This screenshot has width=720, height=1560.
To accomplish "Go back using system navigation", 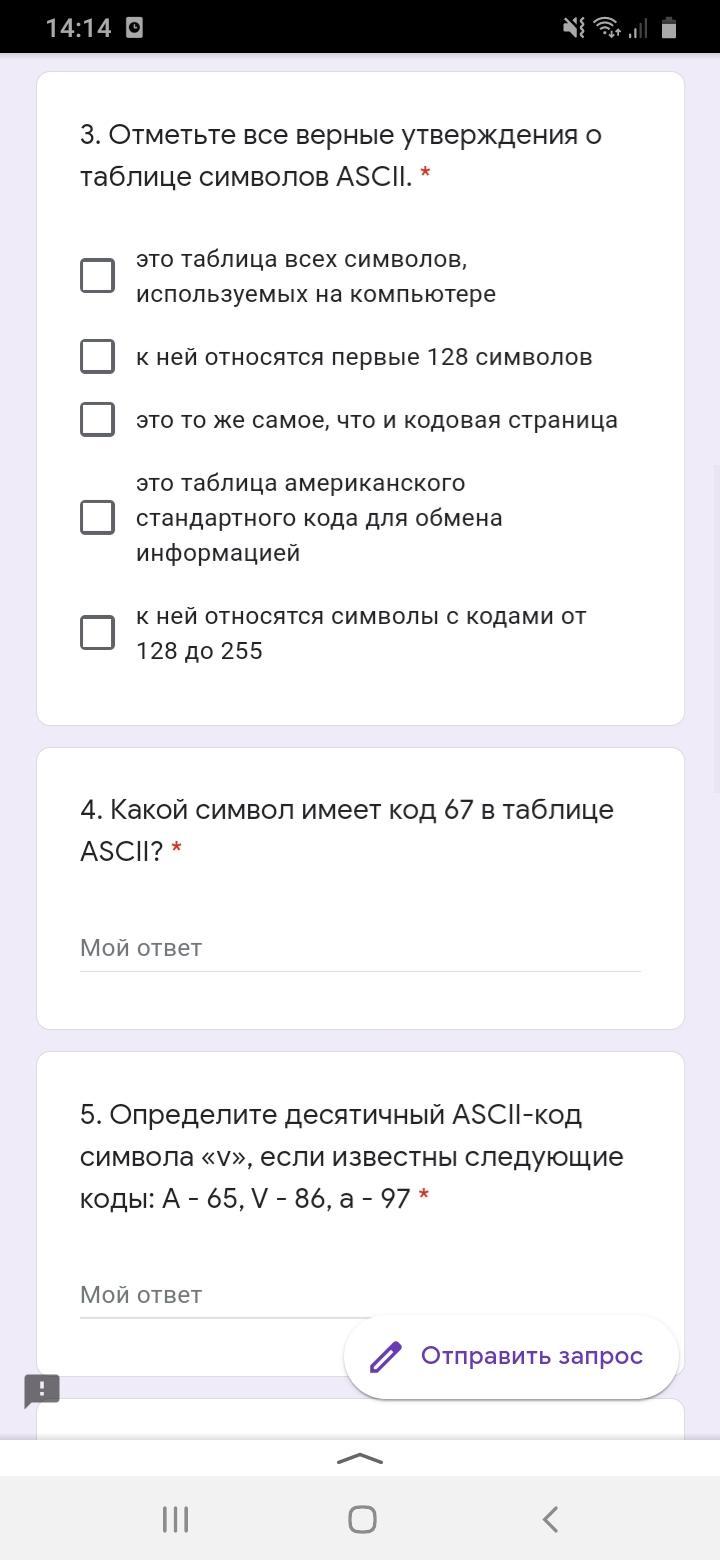I will click(x=549, y=1519).
